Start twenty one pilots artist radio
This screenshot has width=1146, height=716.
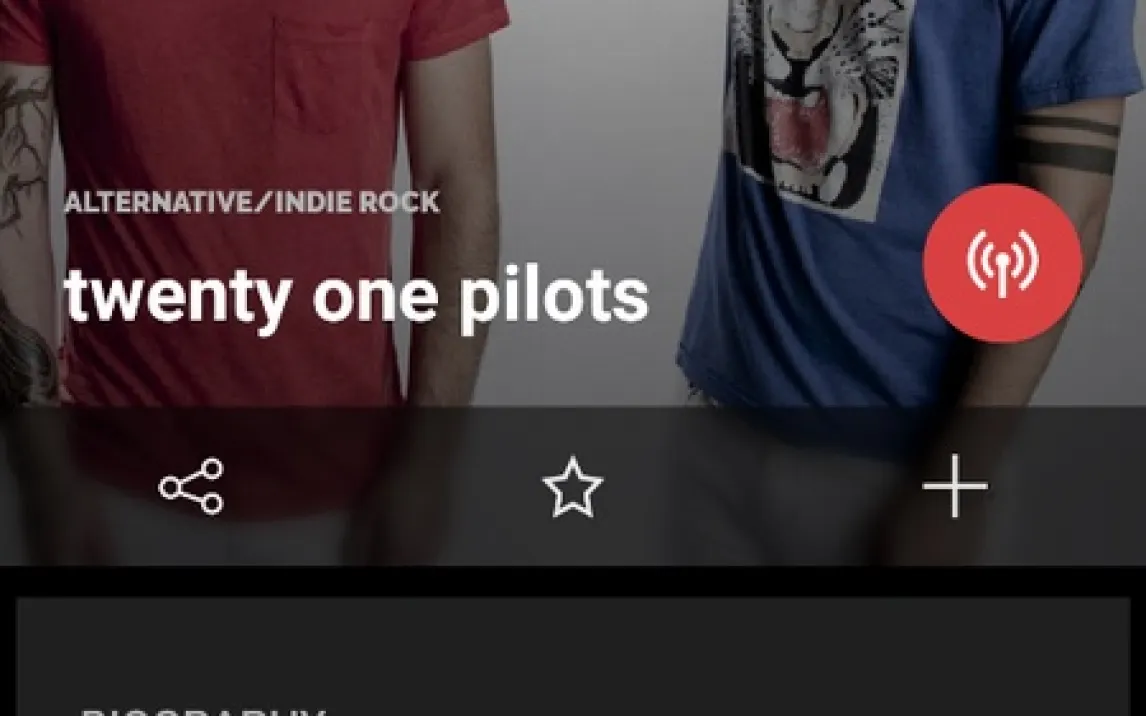tap(1002, 263)
